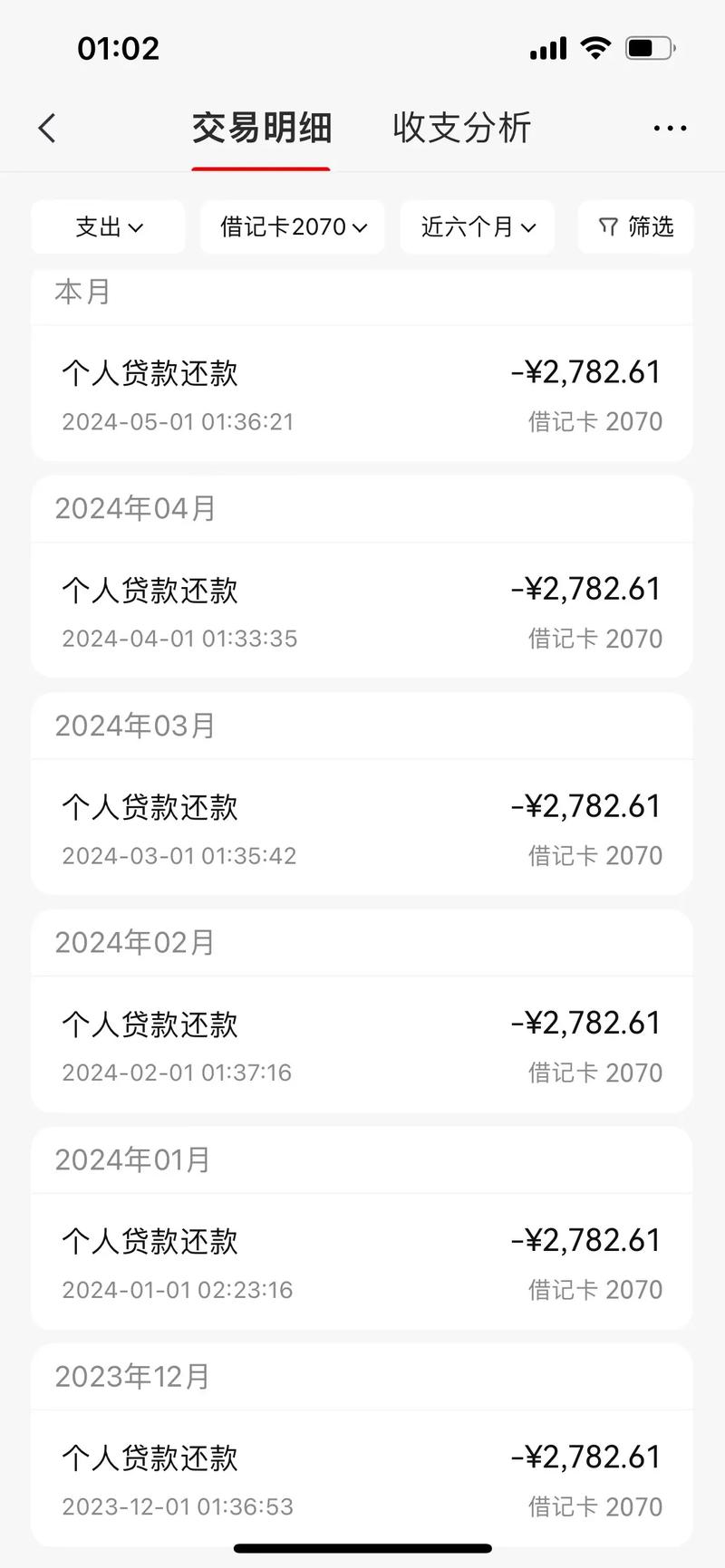Screen dimensions: 725x1568
Task: Open the 2024-04-01 loan repayment record
Action: click(x=362, y=611)
